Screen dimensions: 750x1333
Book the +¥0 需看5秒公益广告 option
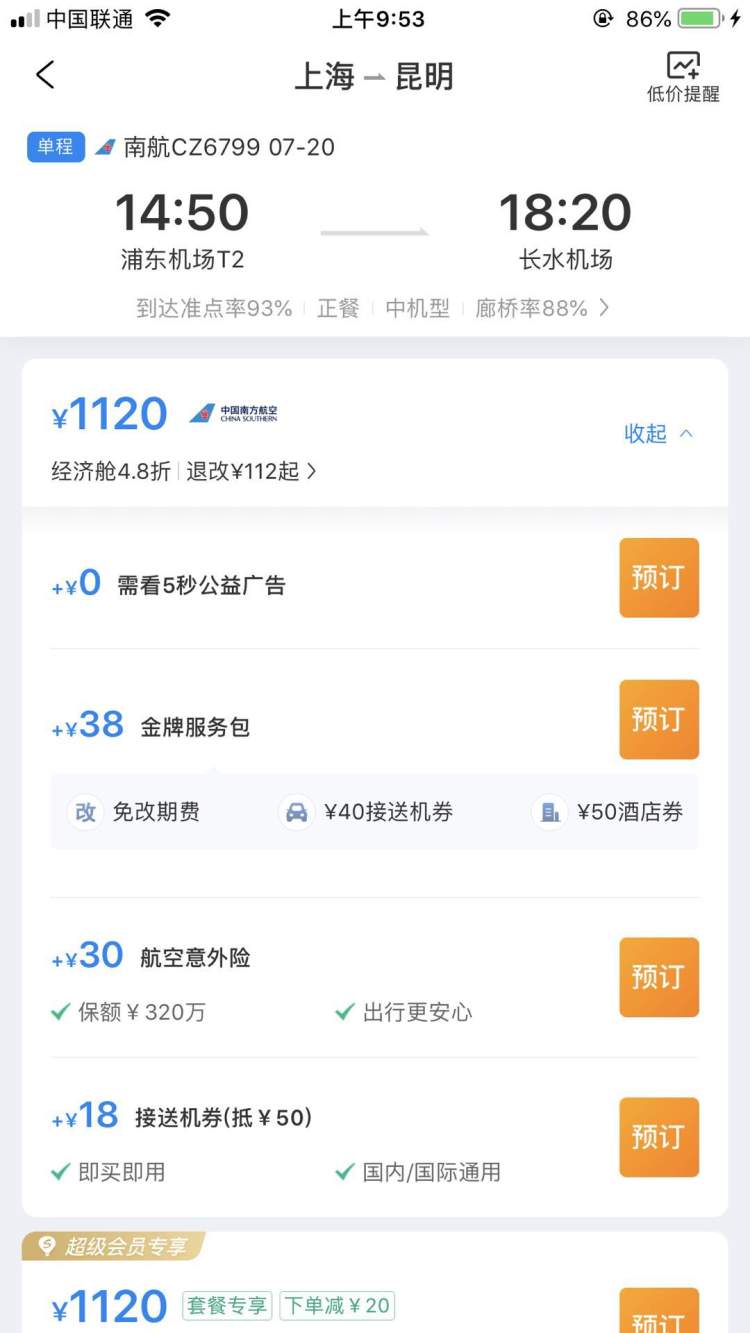click(658, 578)
